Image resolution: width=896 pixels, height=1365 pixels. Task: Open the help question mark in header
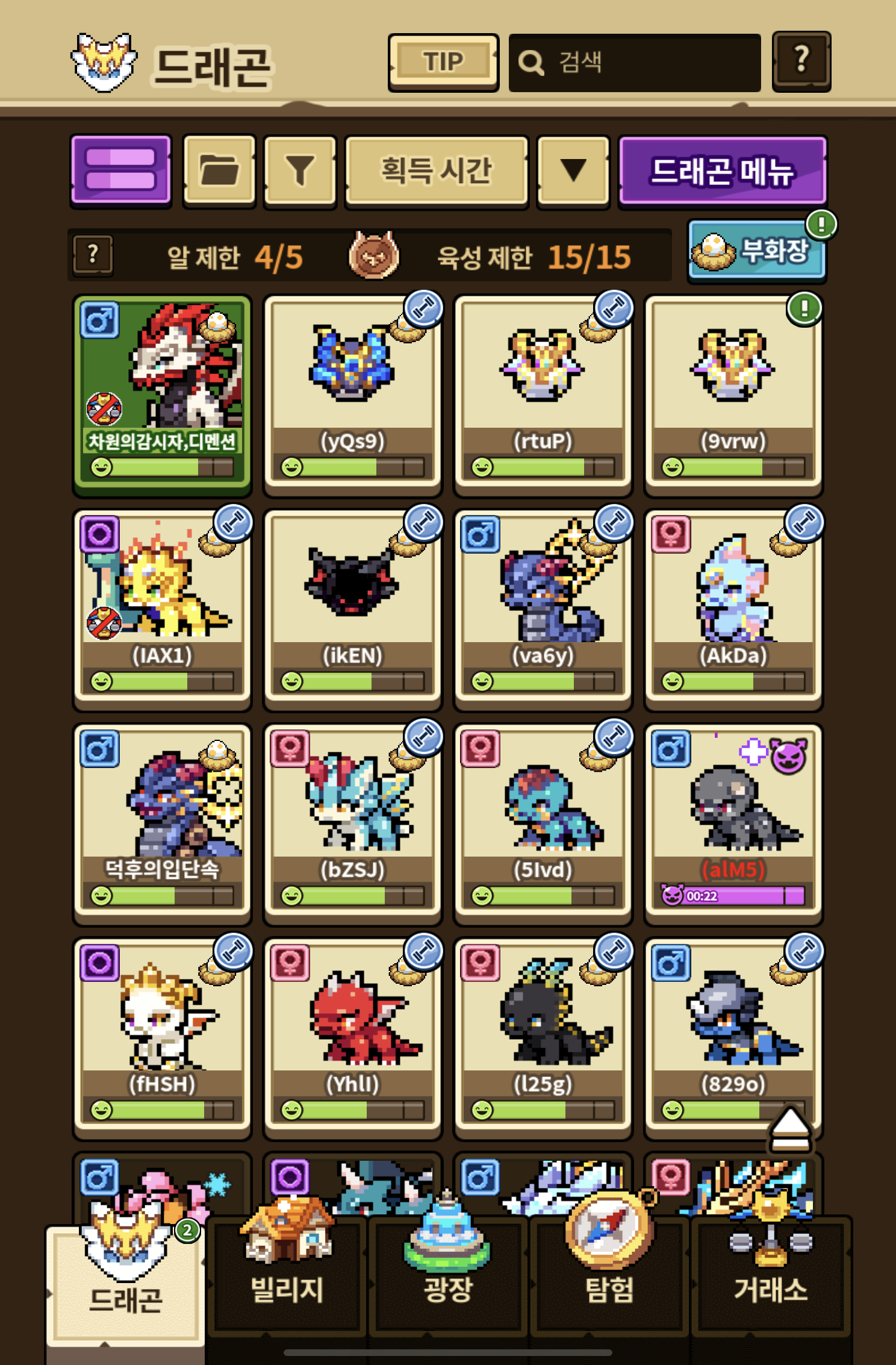pos(801,61)
